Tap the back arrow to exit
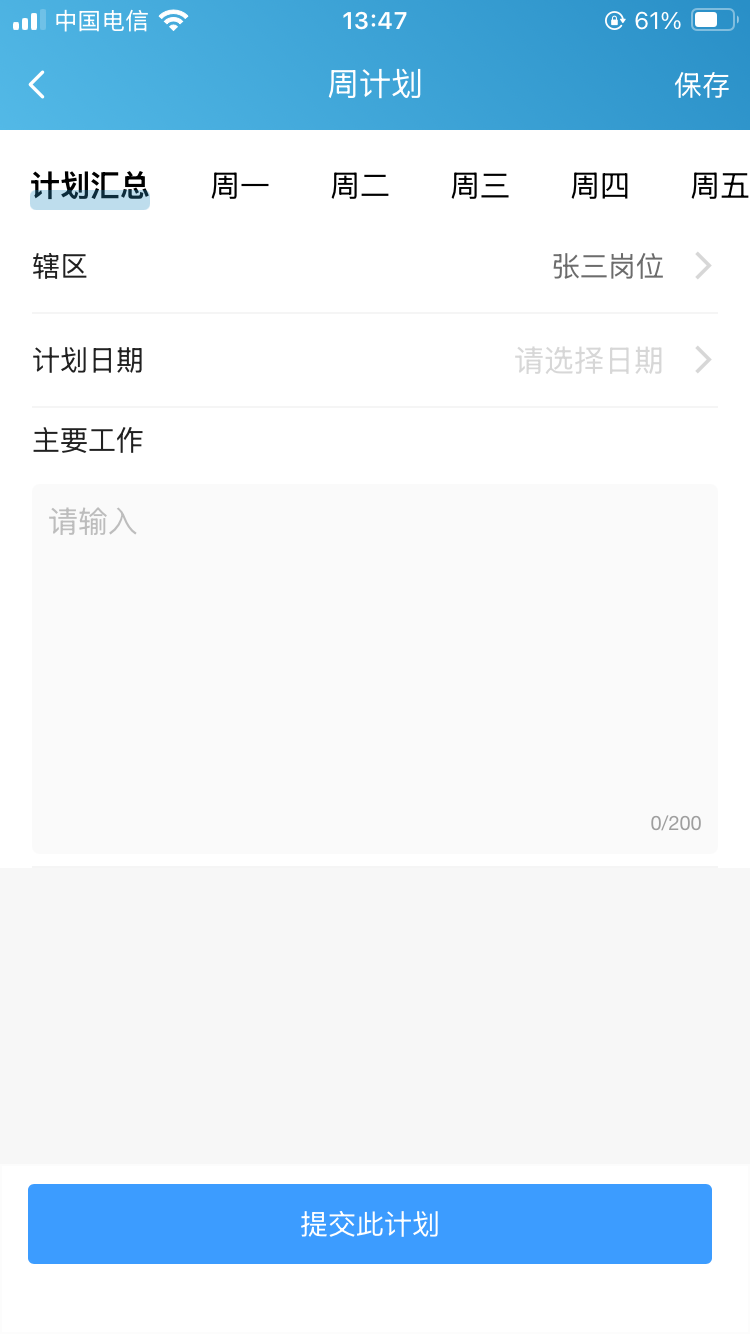 [37, 85]
